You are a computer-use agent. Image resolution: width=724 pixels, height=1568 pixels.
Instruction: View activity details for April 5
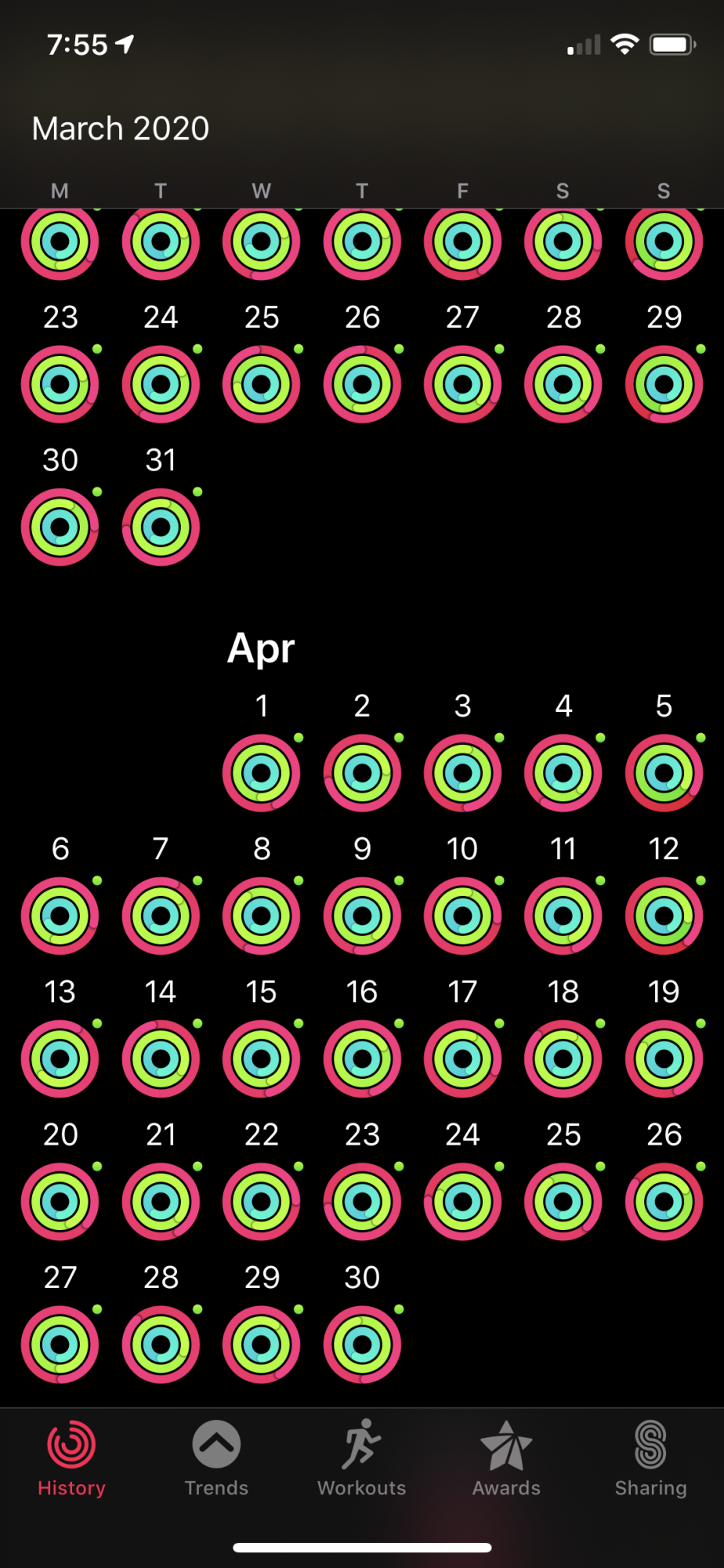pos(664,773)
